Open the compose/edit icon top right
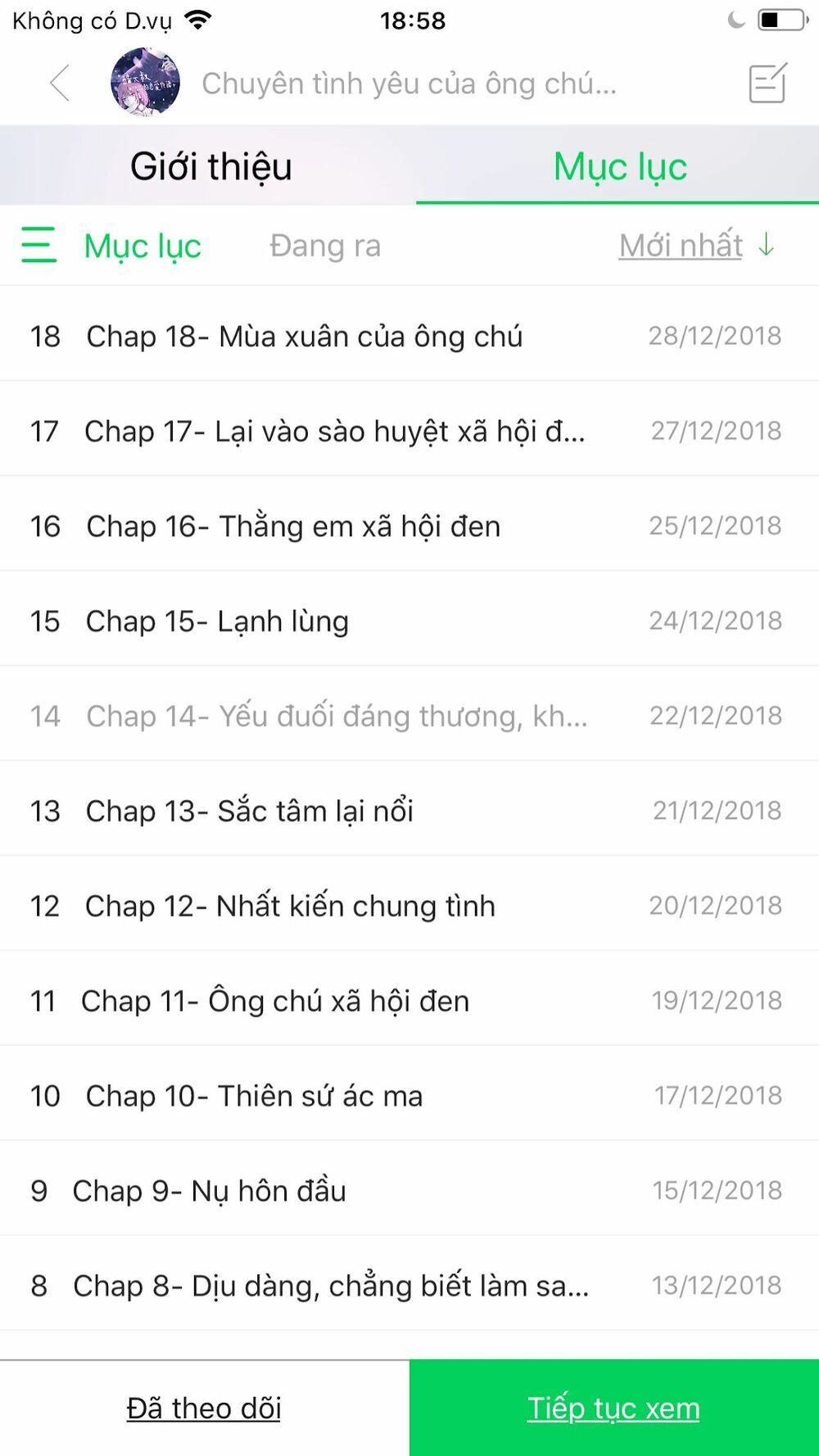819x1456 pixels. [767, 83]
